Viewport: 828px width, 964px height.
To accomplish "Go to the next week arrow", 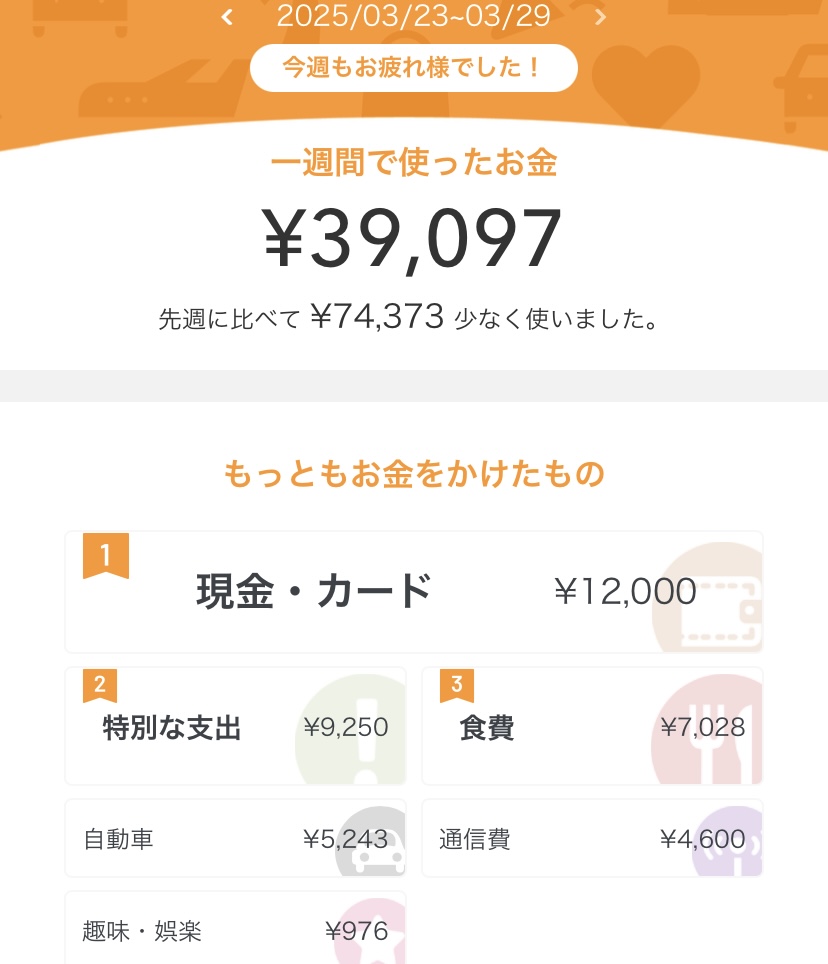I will 600,16.
